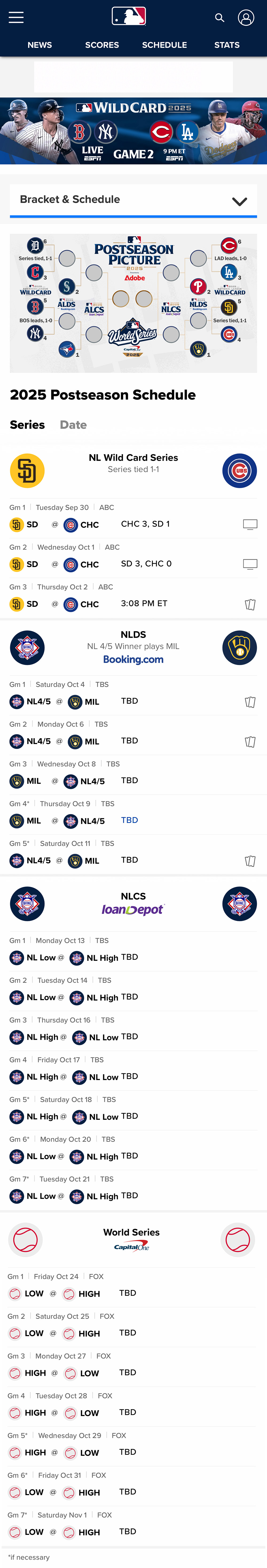Open the SCHEDULE section
The width and height of the screenshot is (267, 1568).
pyautogui.click(x=164, y=45)
